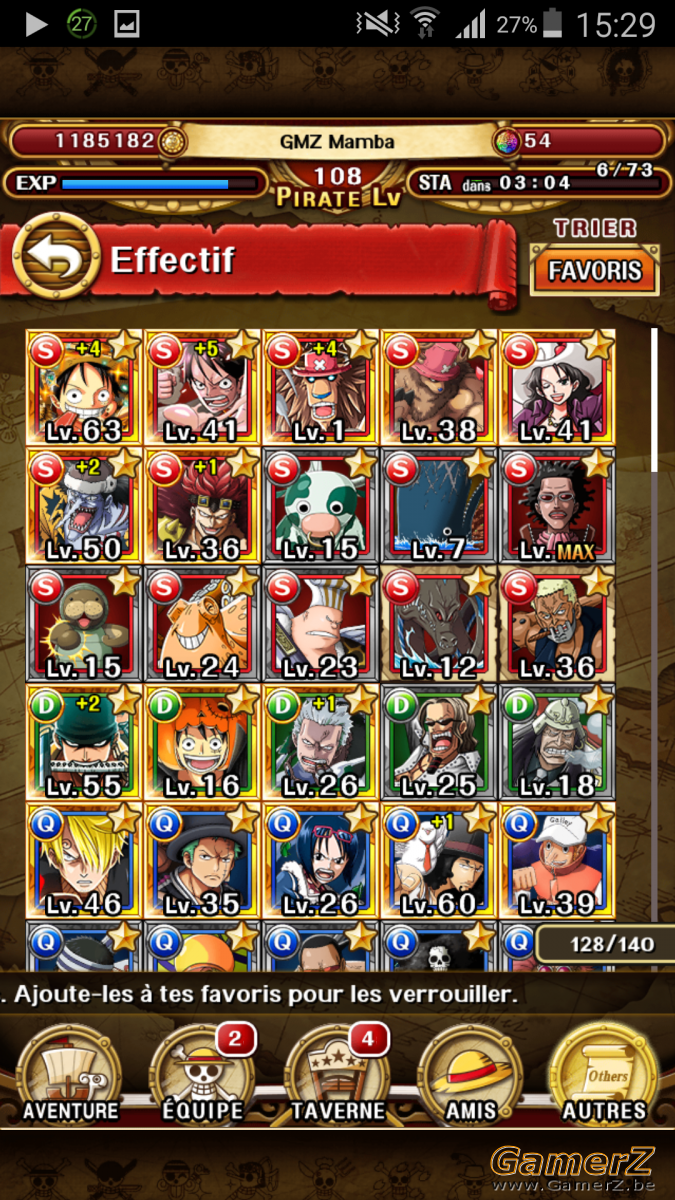Switch to the AVENTURE tab
Viewport: 675px width, 1200px height.
70,1075
